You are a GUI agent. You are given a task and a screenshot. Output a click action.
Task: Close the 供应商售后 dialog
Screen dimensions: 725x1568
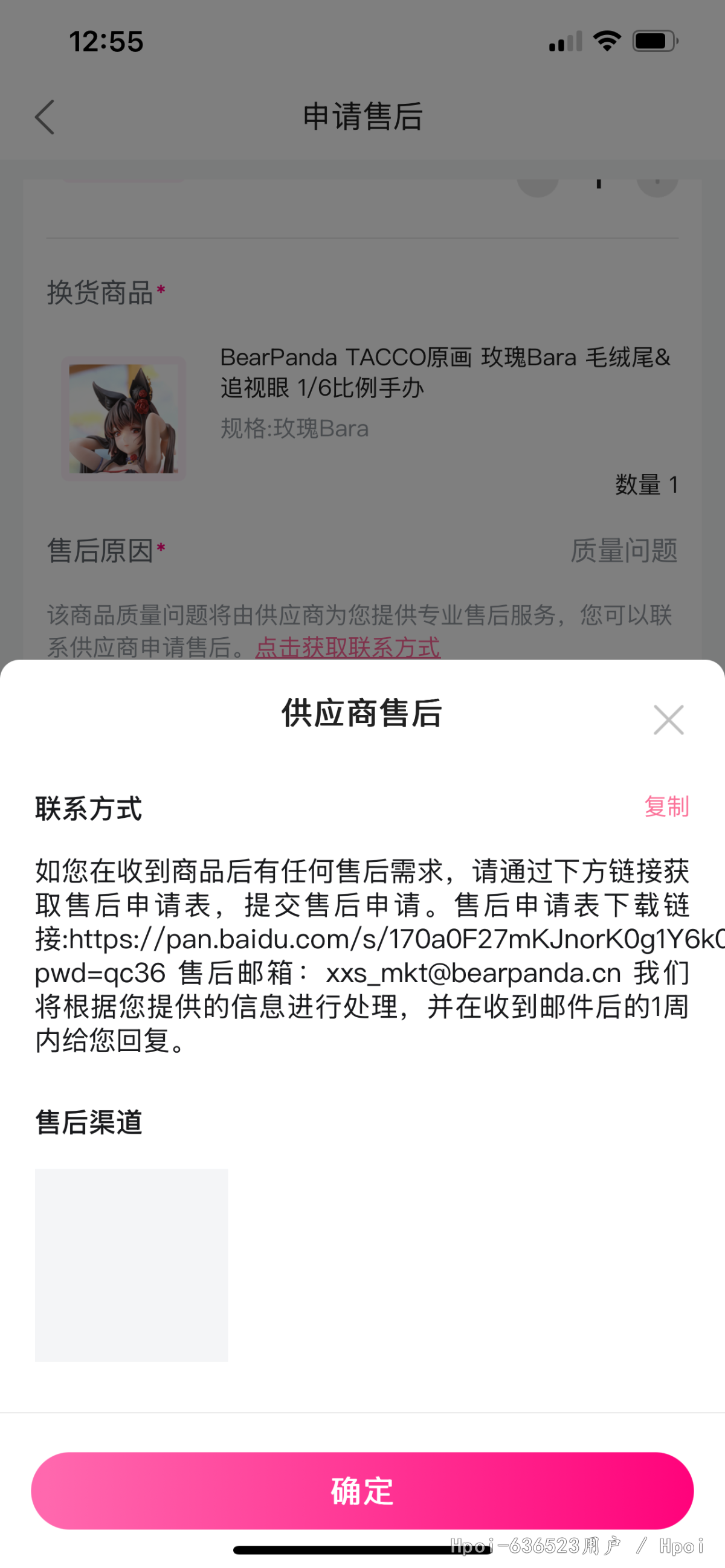(x=668, y=719)
